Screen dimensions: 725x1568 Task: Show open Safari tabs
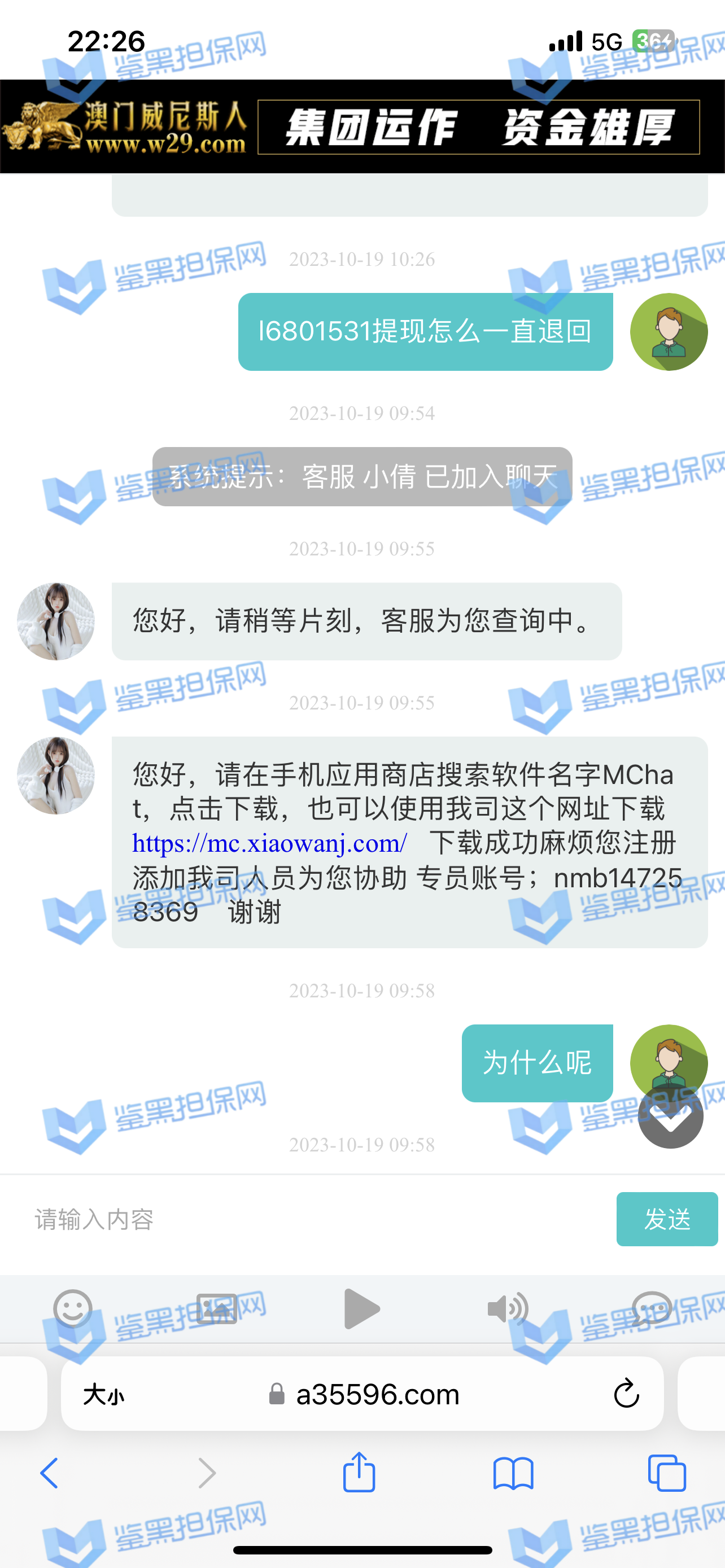pos(667,1473)
